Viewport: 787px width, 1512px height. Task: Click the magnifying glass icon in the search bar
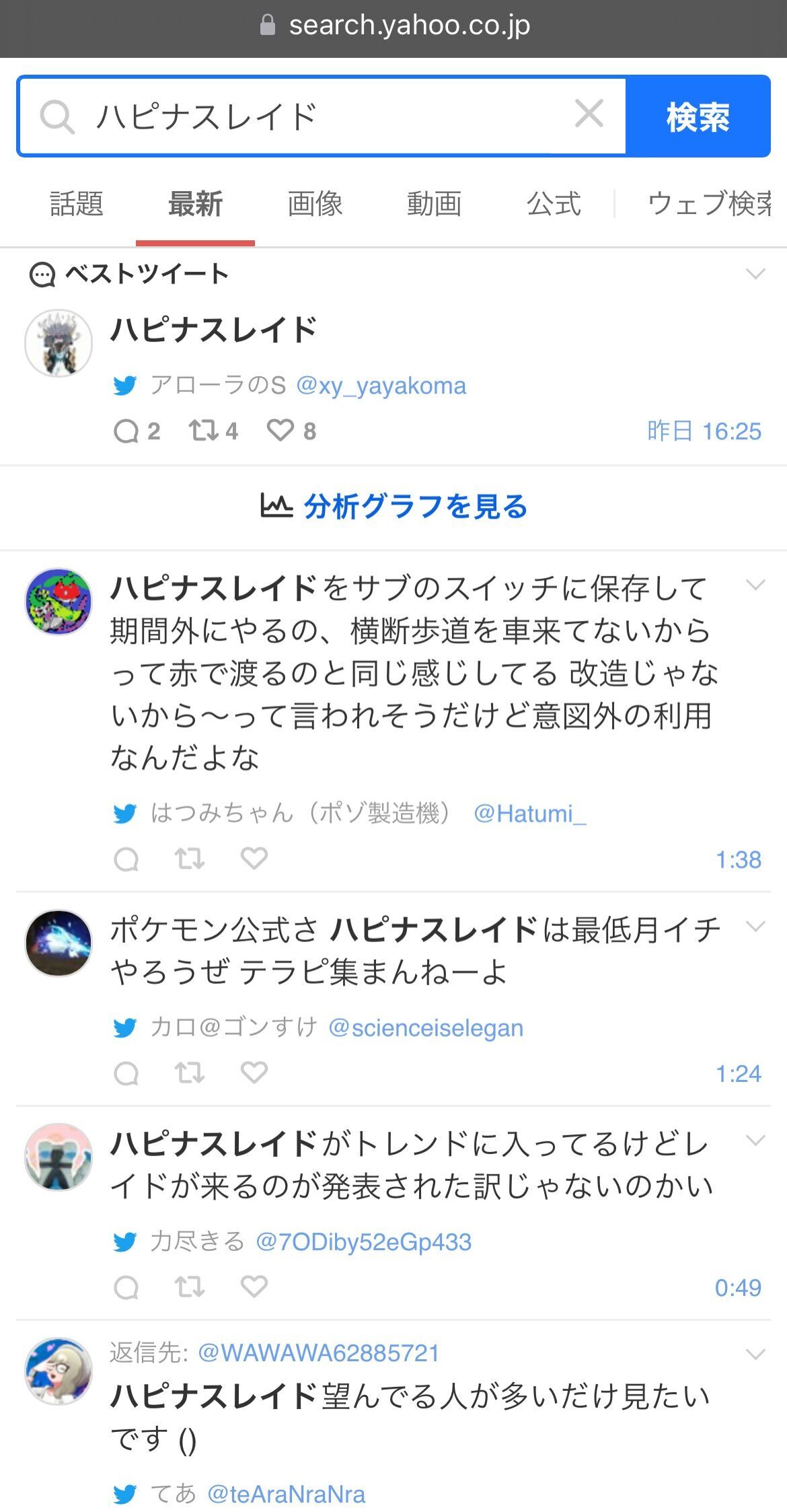[x=59, y=117]
